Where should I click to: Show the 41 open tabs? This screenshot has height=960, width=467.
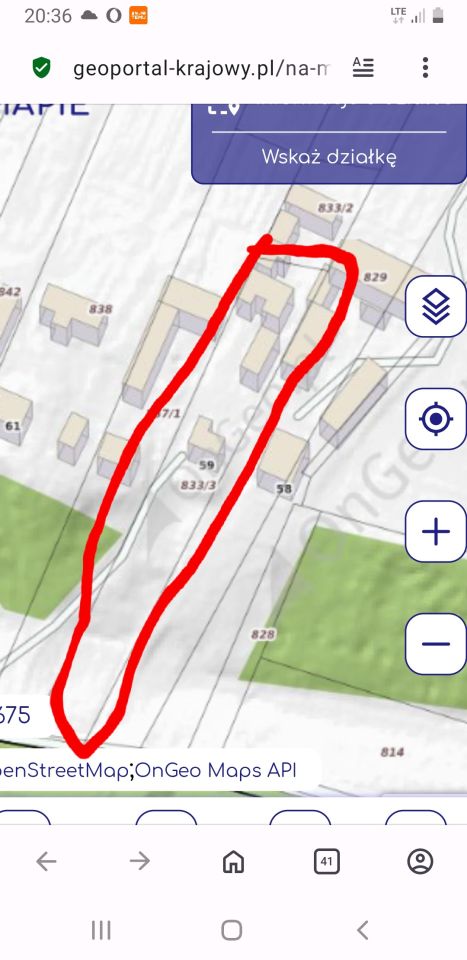coord(326,862)
